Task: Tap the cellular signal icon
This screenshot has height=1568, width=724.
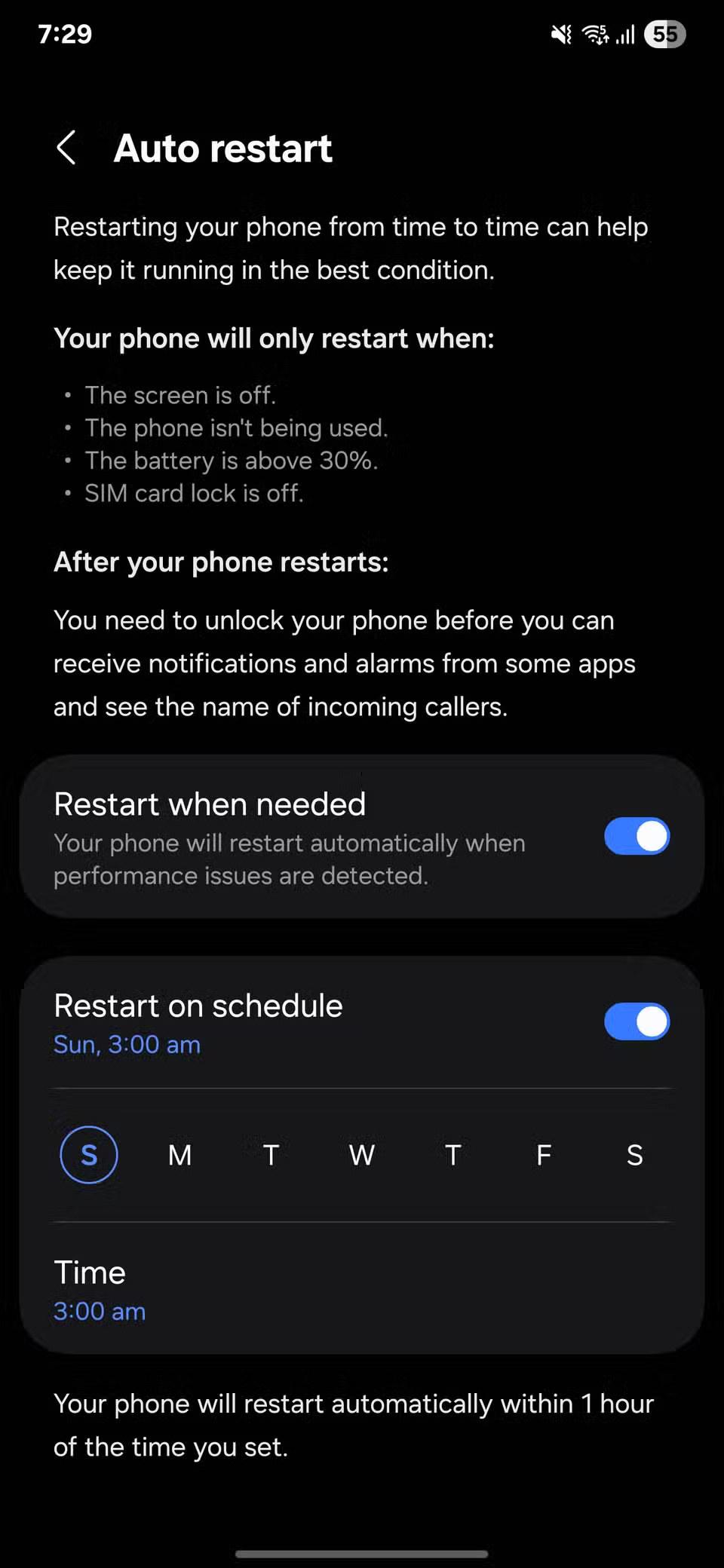Action: click(x=624, y=34)
